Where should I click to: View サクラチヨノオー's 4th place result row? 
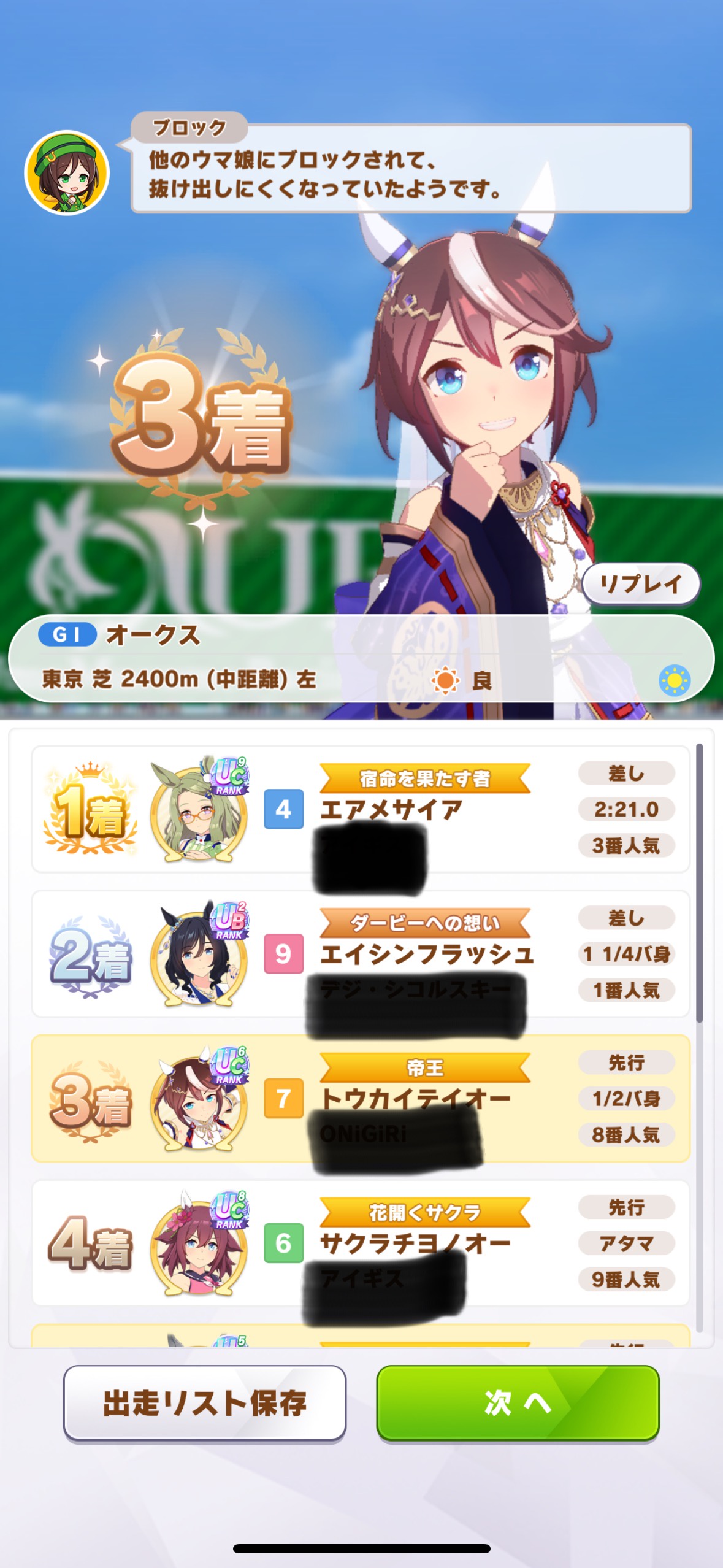pos(361,1243)
